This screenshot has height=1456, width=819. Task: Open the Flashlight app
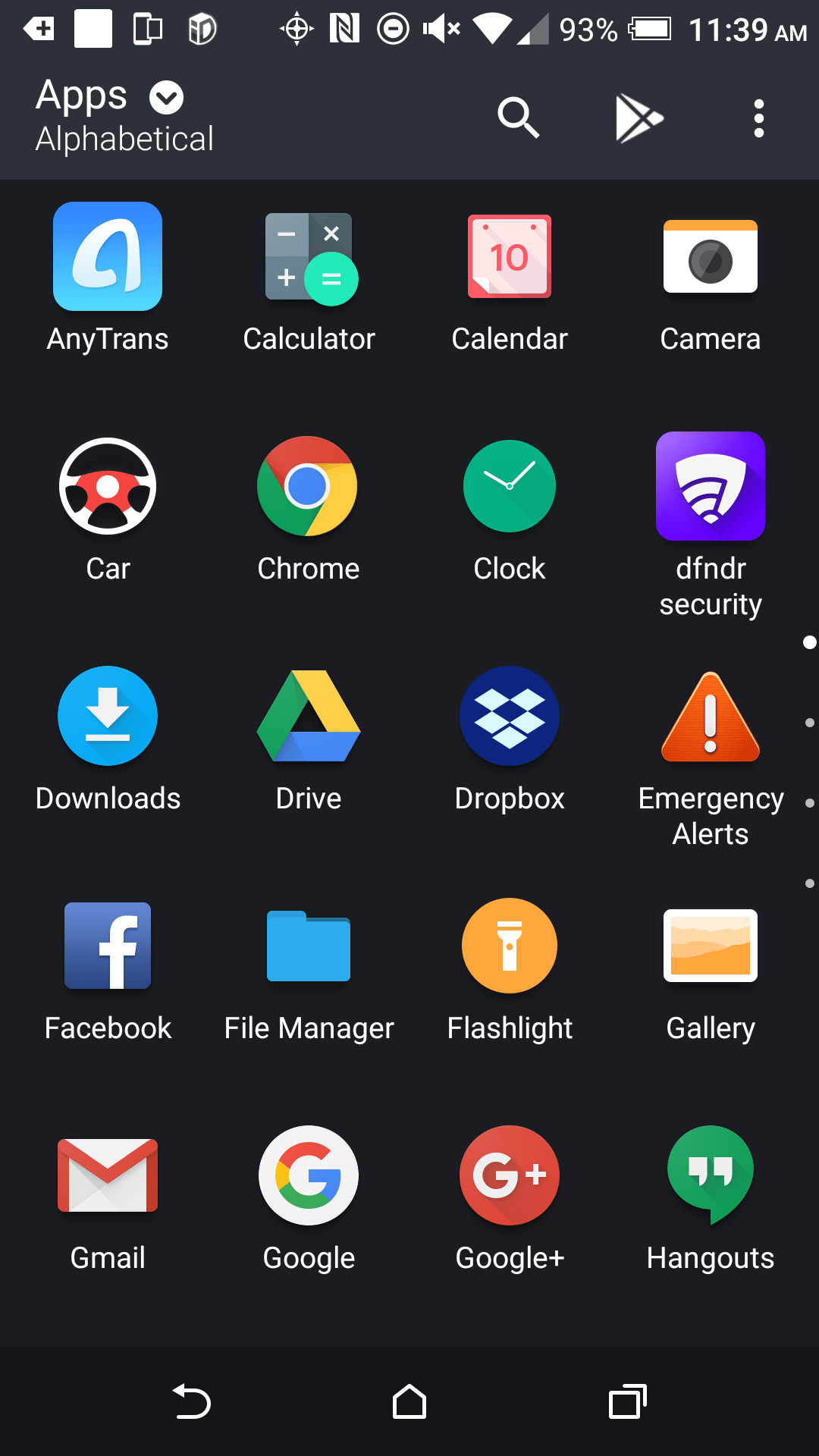pos(510,946)
